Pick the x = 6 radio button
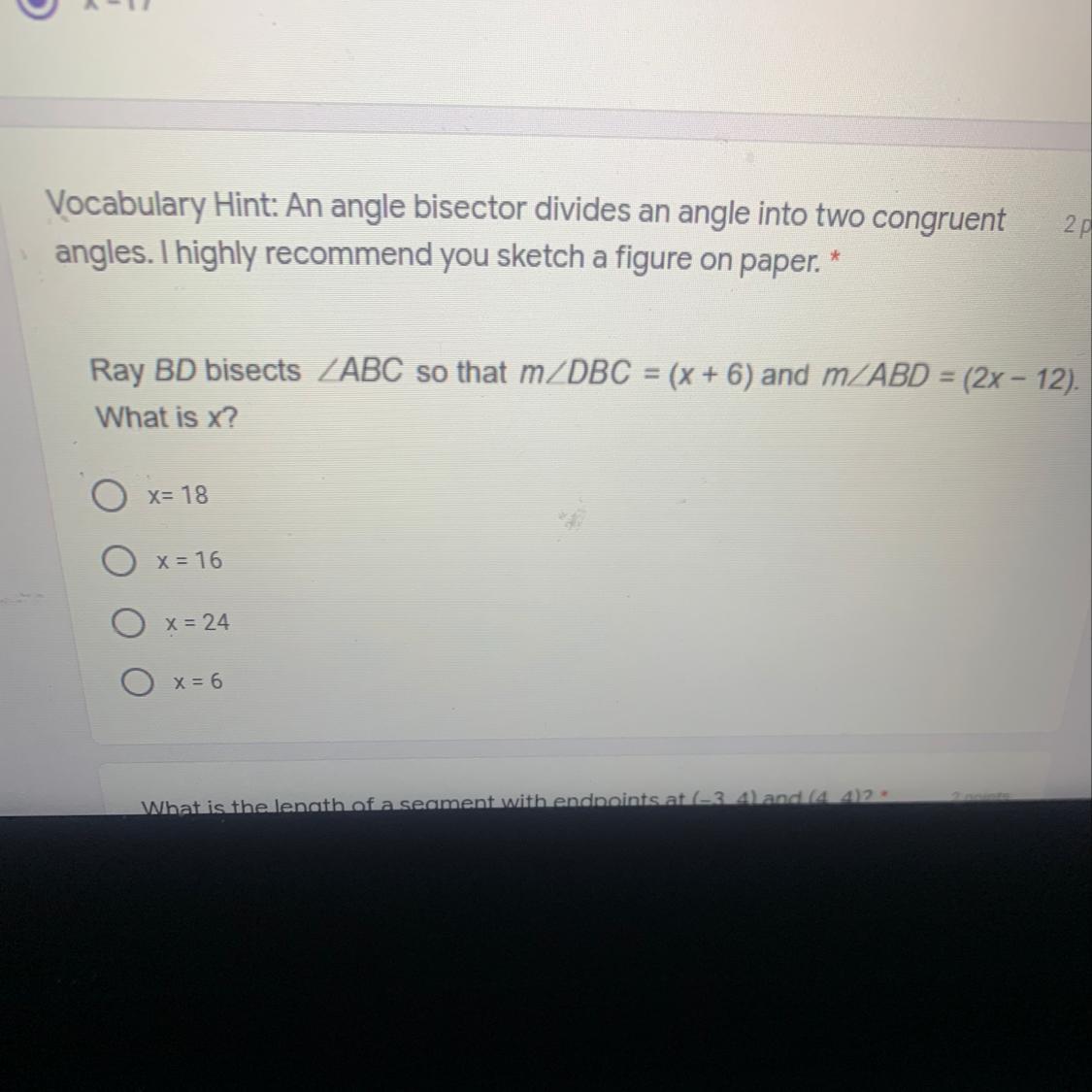The height and width of the screenshot is (1092, 1092). (x=137, y=682)
